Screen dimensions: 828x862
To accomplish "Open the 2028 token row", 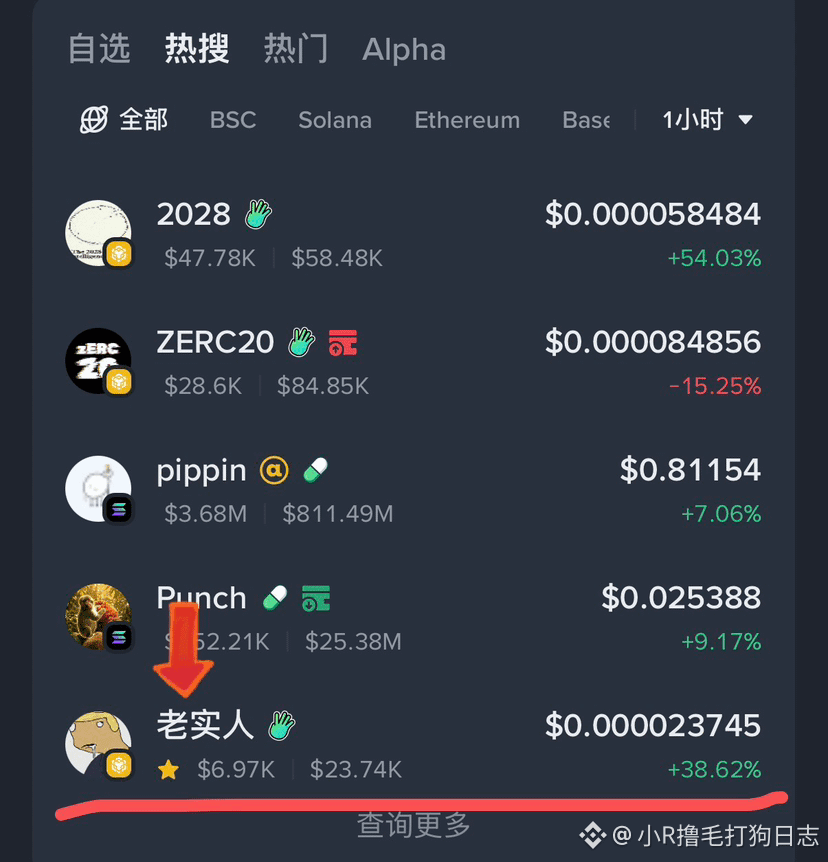I will [x=412, y=234].
